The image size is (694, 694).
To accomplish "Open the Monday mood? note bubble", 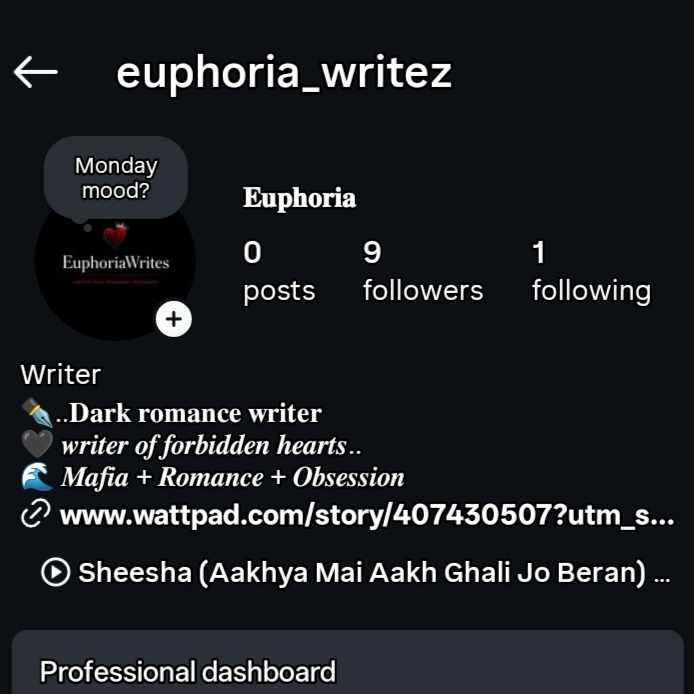I will pos(116,177).
